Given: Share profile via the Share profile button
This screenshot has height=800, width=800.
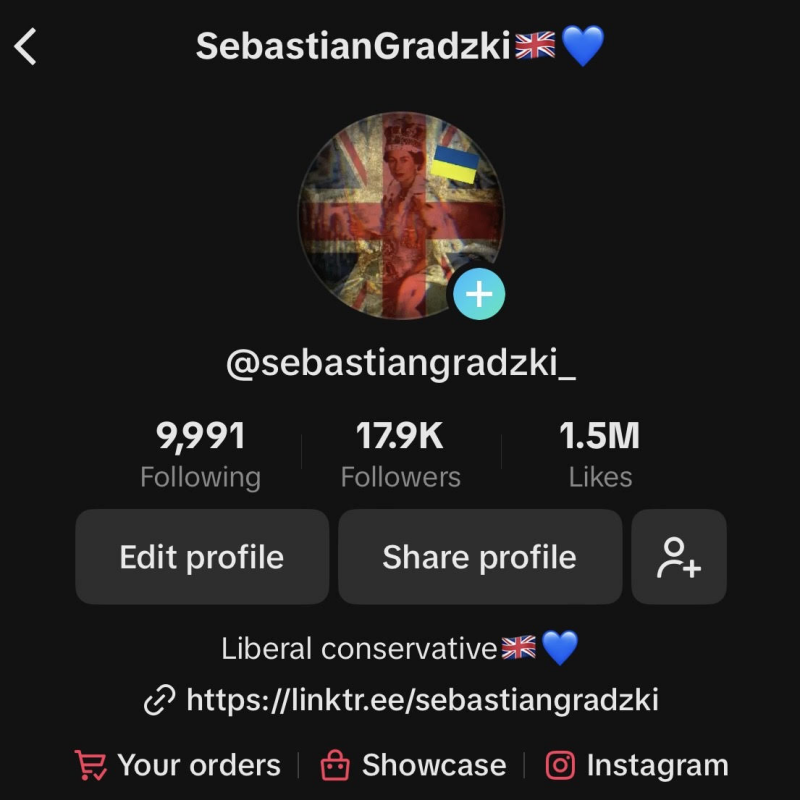Looking at the screenshot, I should click(479, 557).
